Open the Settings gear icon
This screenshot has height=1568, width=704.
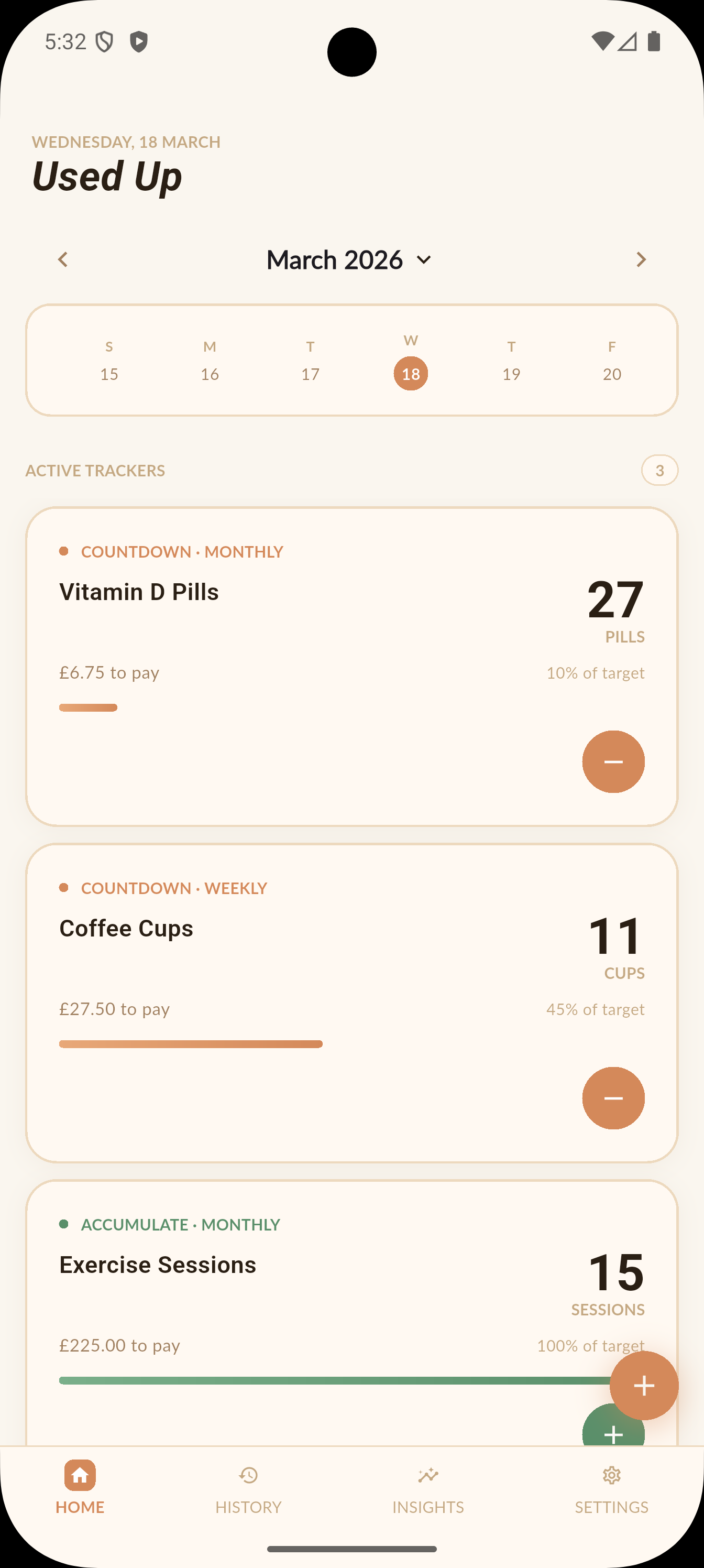click(611, 1476)
